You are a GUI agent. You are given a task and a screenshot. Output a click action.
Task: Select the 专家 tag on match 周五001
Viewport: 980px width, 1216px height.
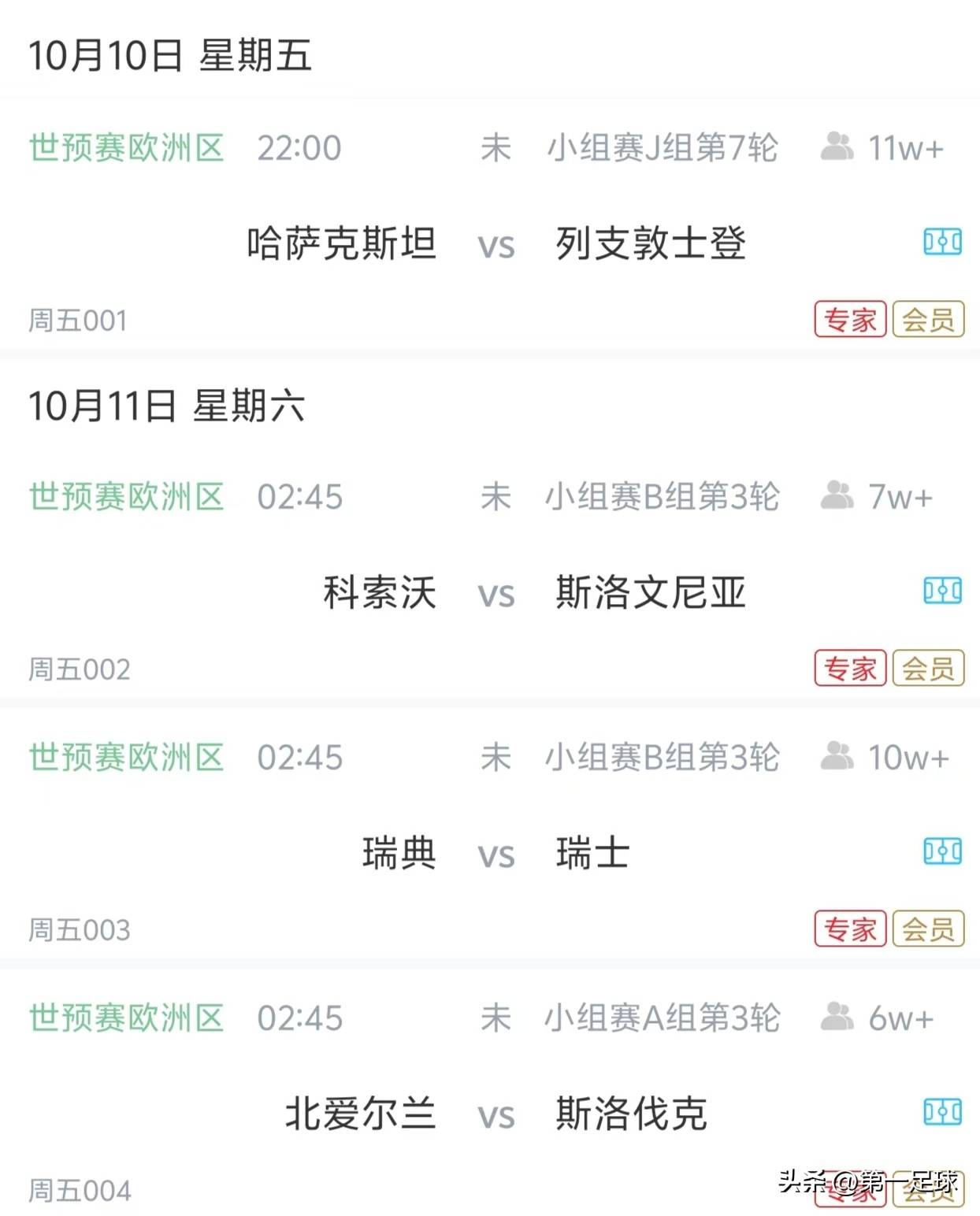click(x=850, y=320)
